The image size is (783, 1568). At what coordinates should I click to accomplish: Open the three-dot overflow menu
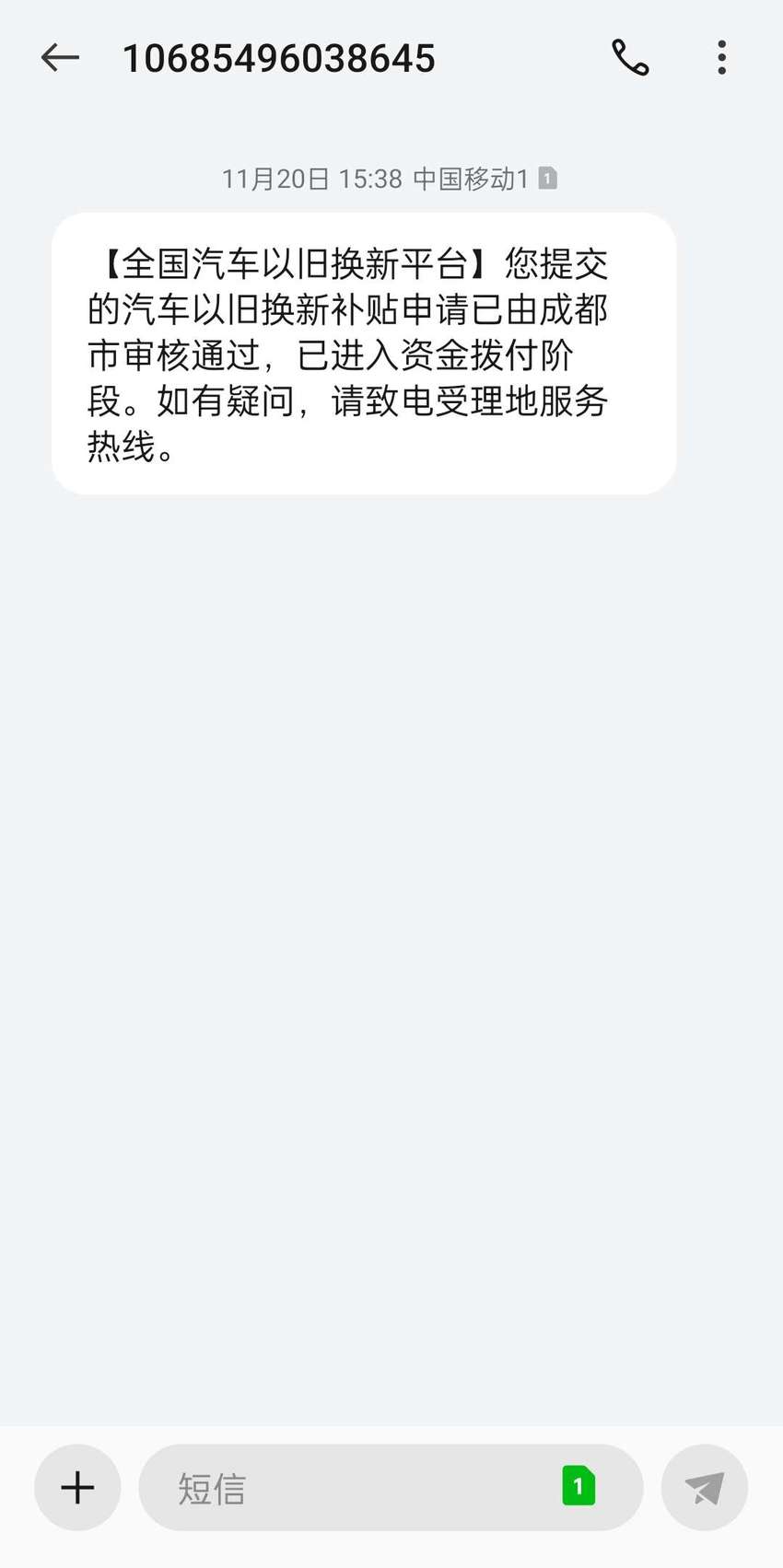coord(722,58)
